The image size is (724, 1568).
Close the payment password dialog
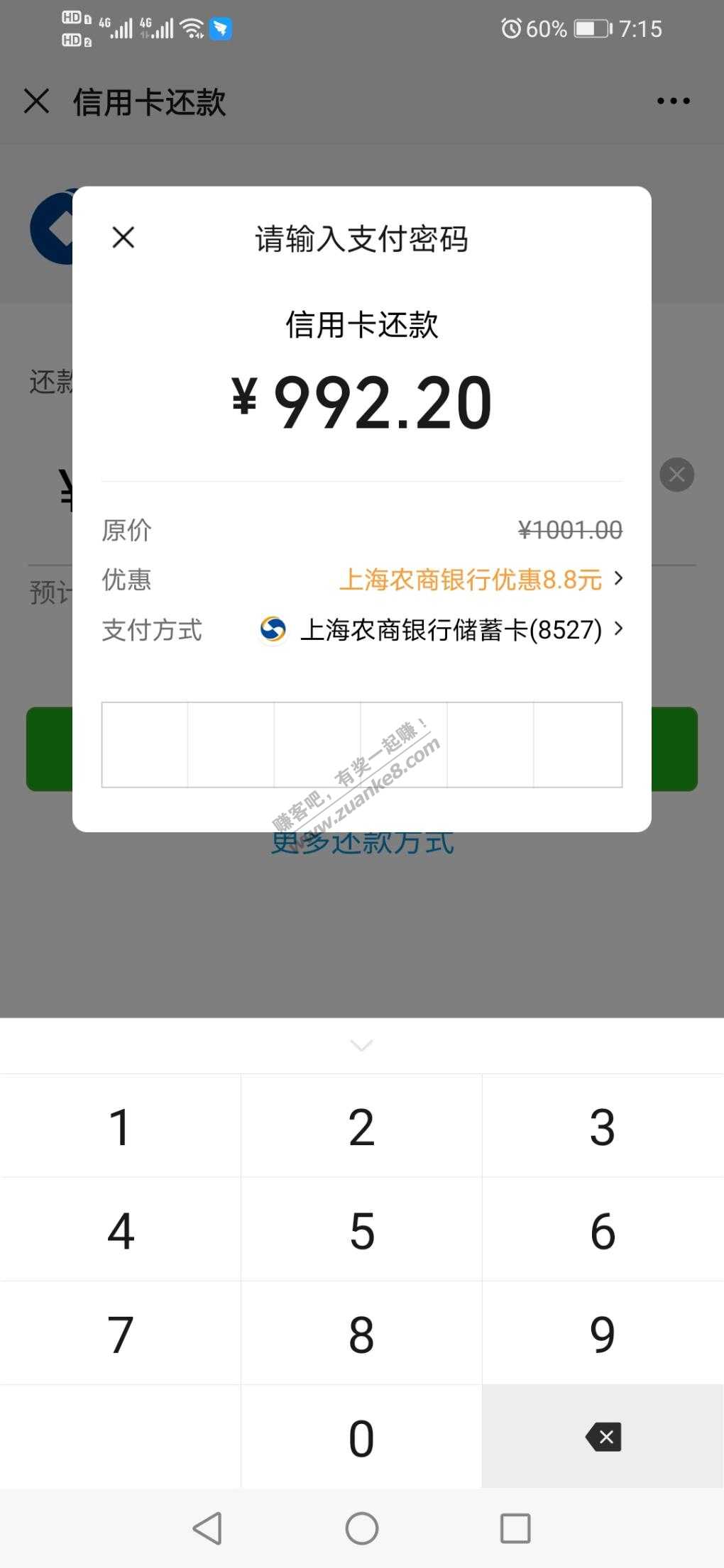click(124, 238)
